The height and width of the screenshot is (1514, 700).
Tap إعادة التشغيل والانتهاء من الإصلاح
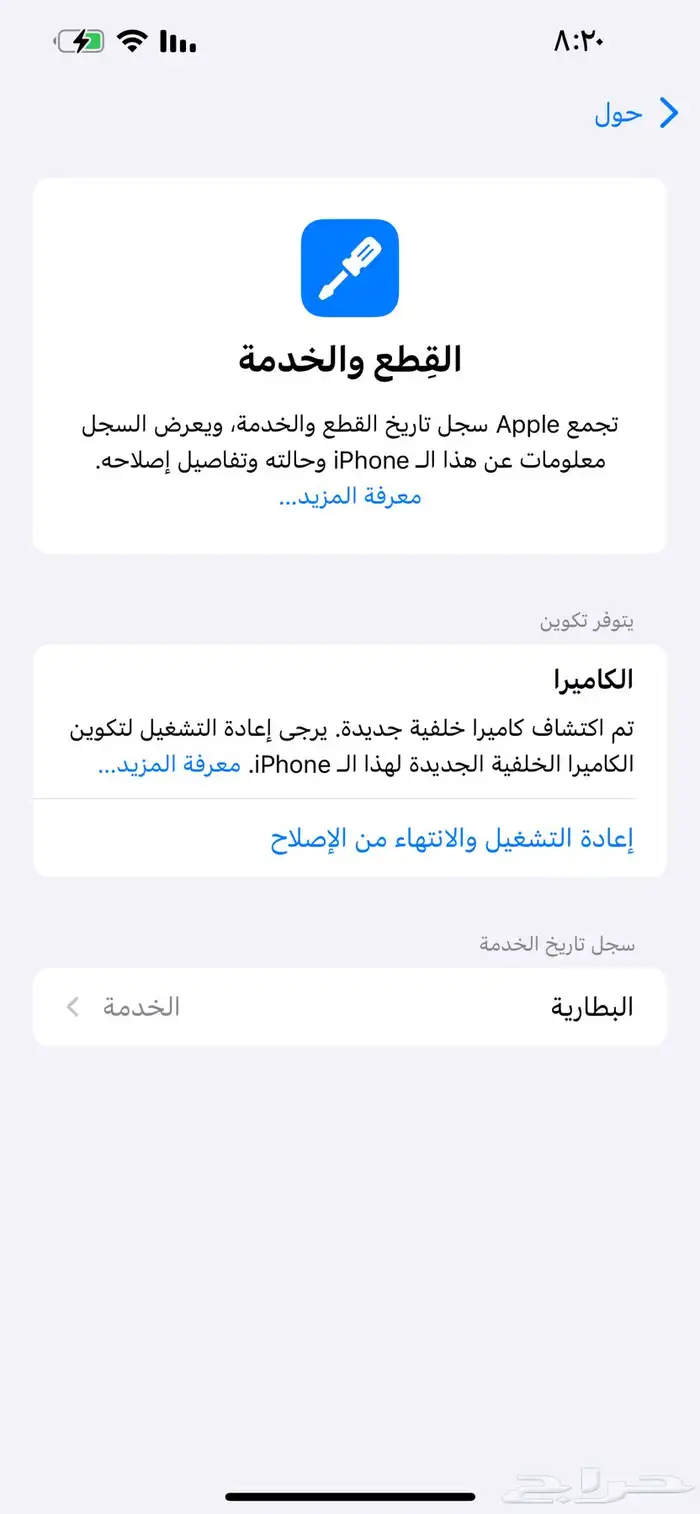coord(452,839)
